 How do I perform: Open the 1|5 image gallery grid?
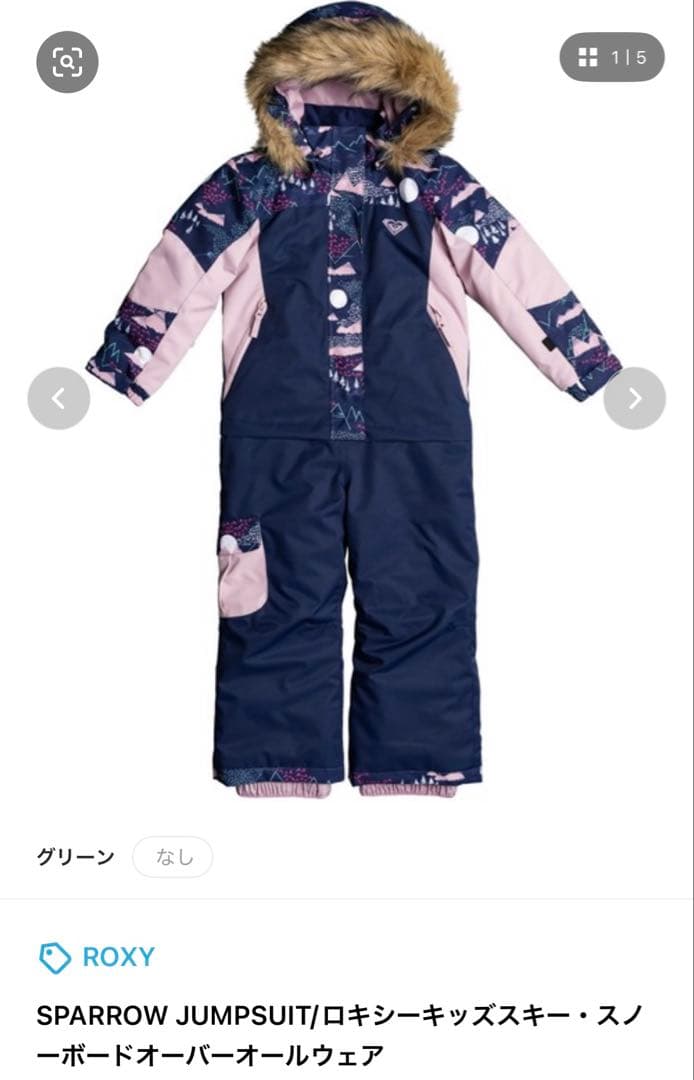[x=612, y=57]
